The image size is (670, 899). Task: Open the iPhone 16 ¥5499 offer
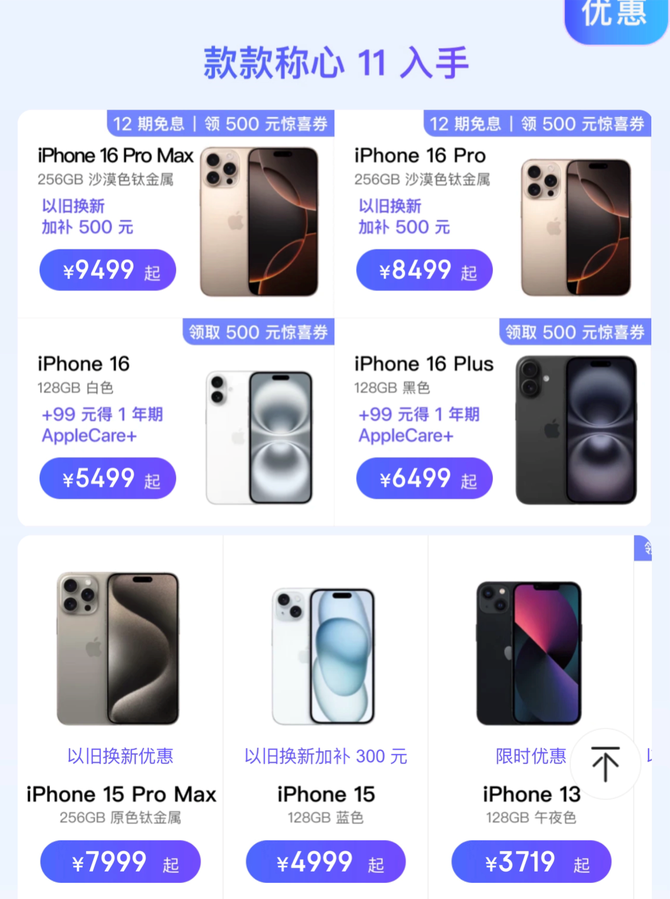pyautogui.click(x=108, y=478)
